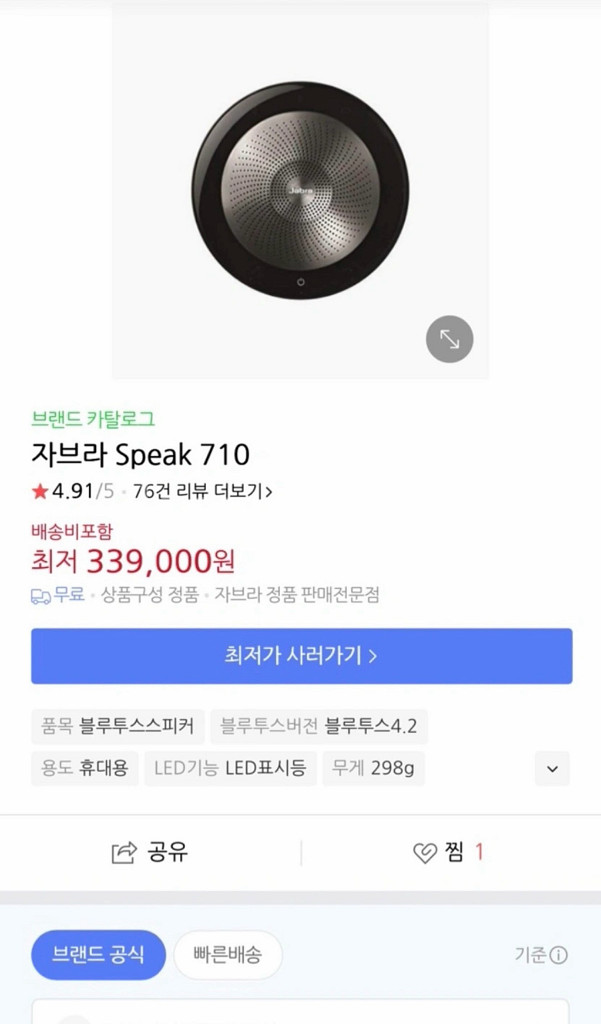Tap the 최저가 사러가기 button
This screenshot has width=601, height=1024.
click(301, 656)
